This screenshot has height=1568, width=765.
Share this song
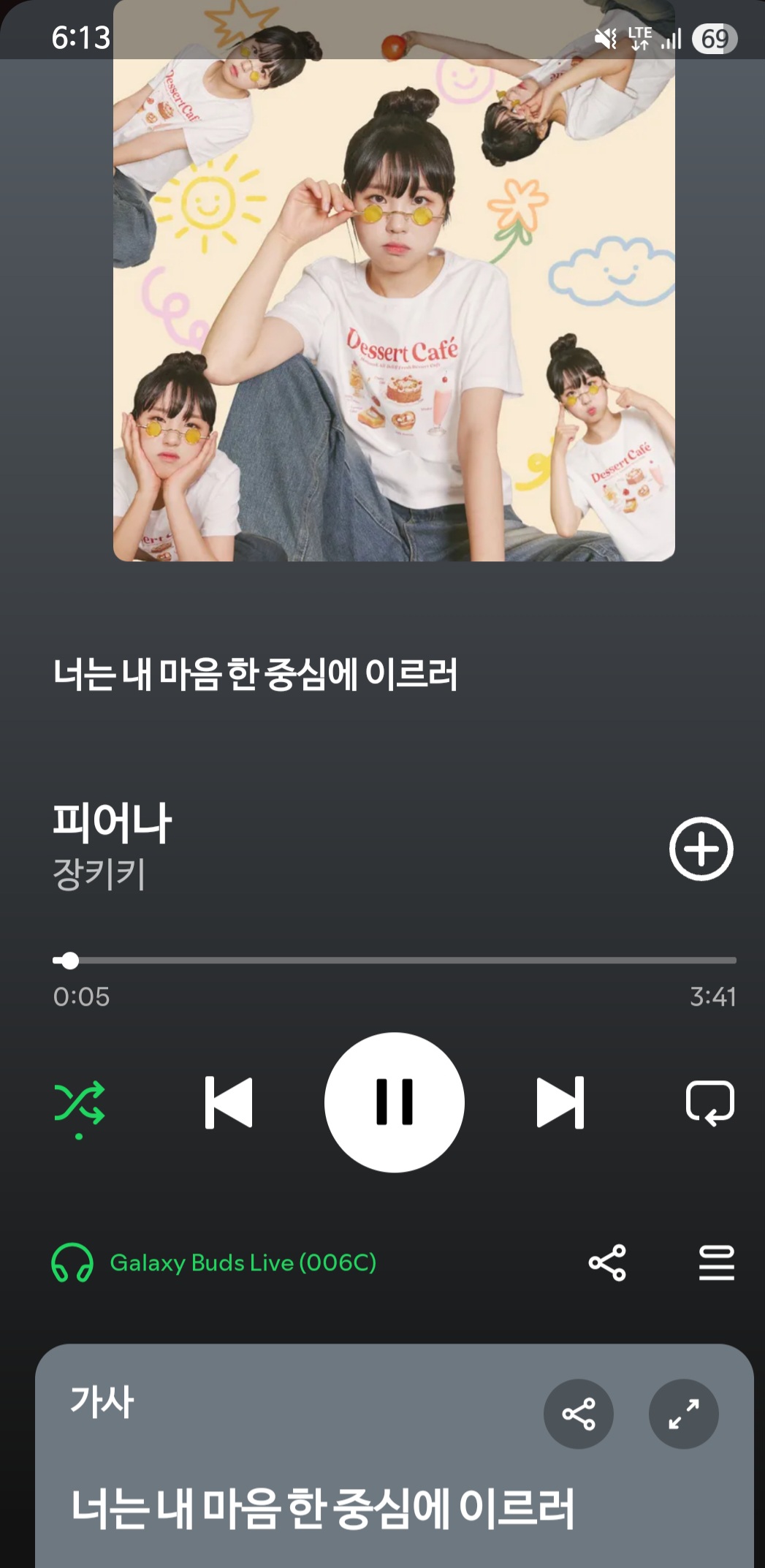pyautogui.click(x=607, y=1262)
